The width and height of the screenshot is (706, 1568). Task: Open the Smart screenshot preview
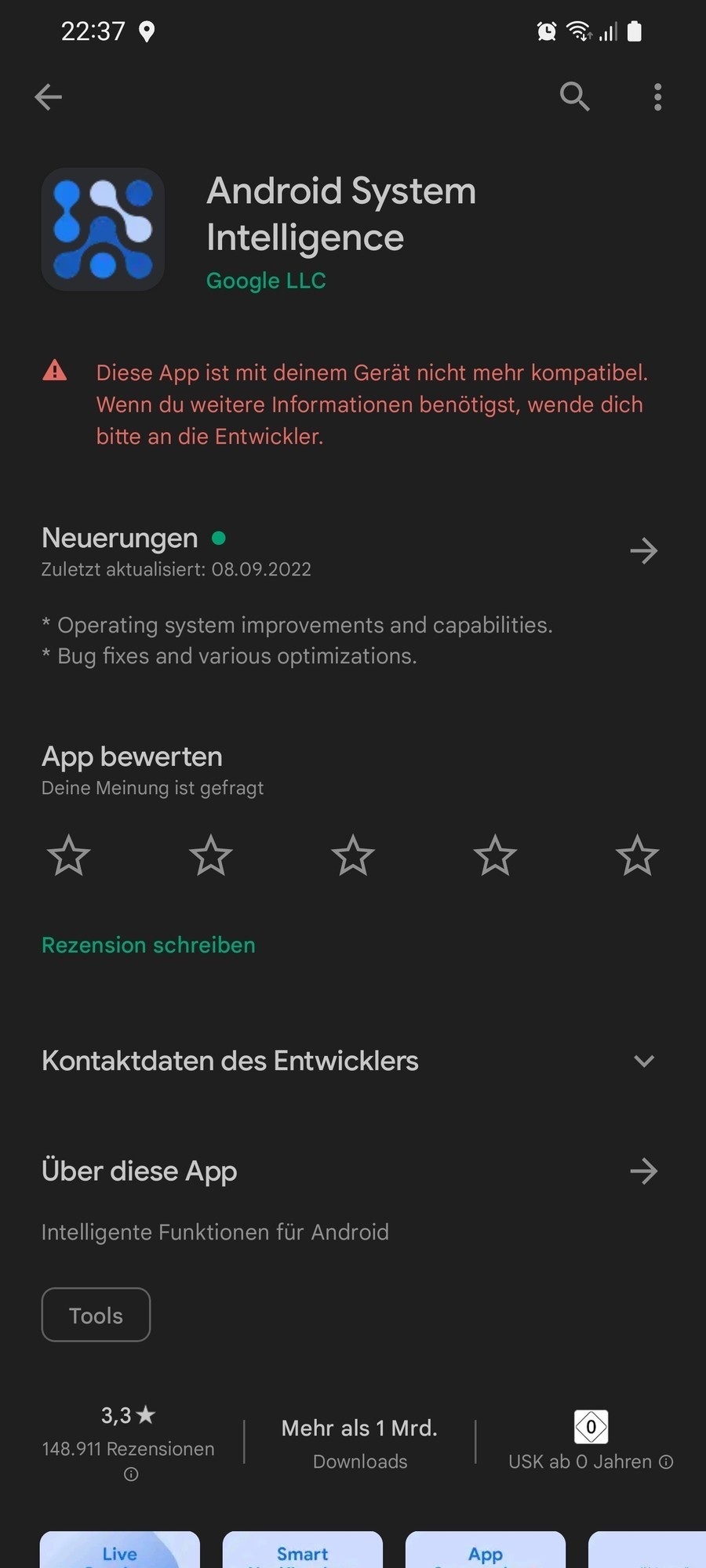(303, 1550)
